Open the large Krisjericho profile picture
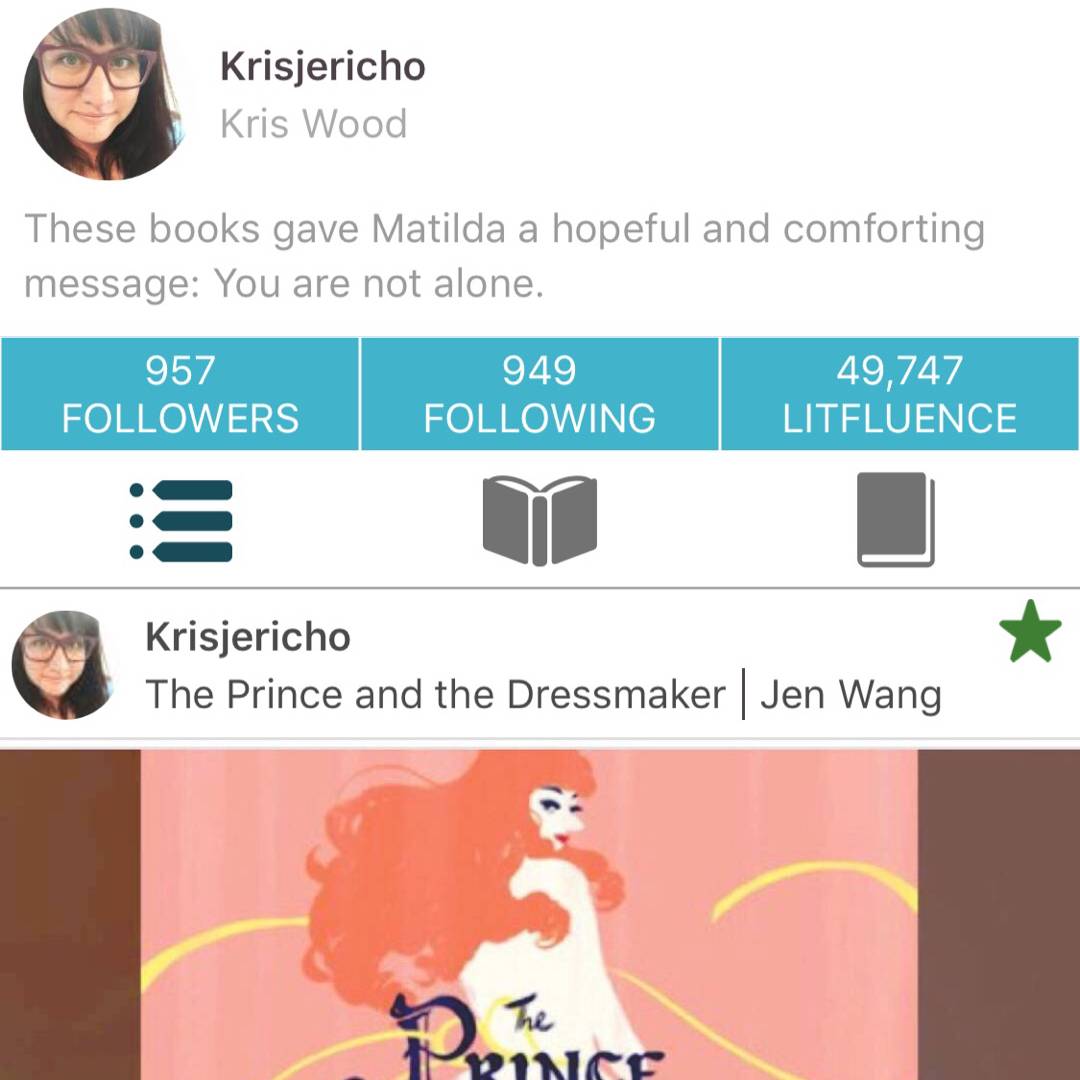 (x=102, y=94)
